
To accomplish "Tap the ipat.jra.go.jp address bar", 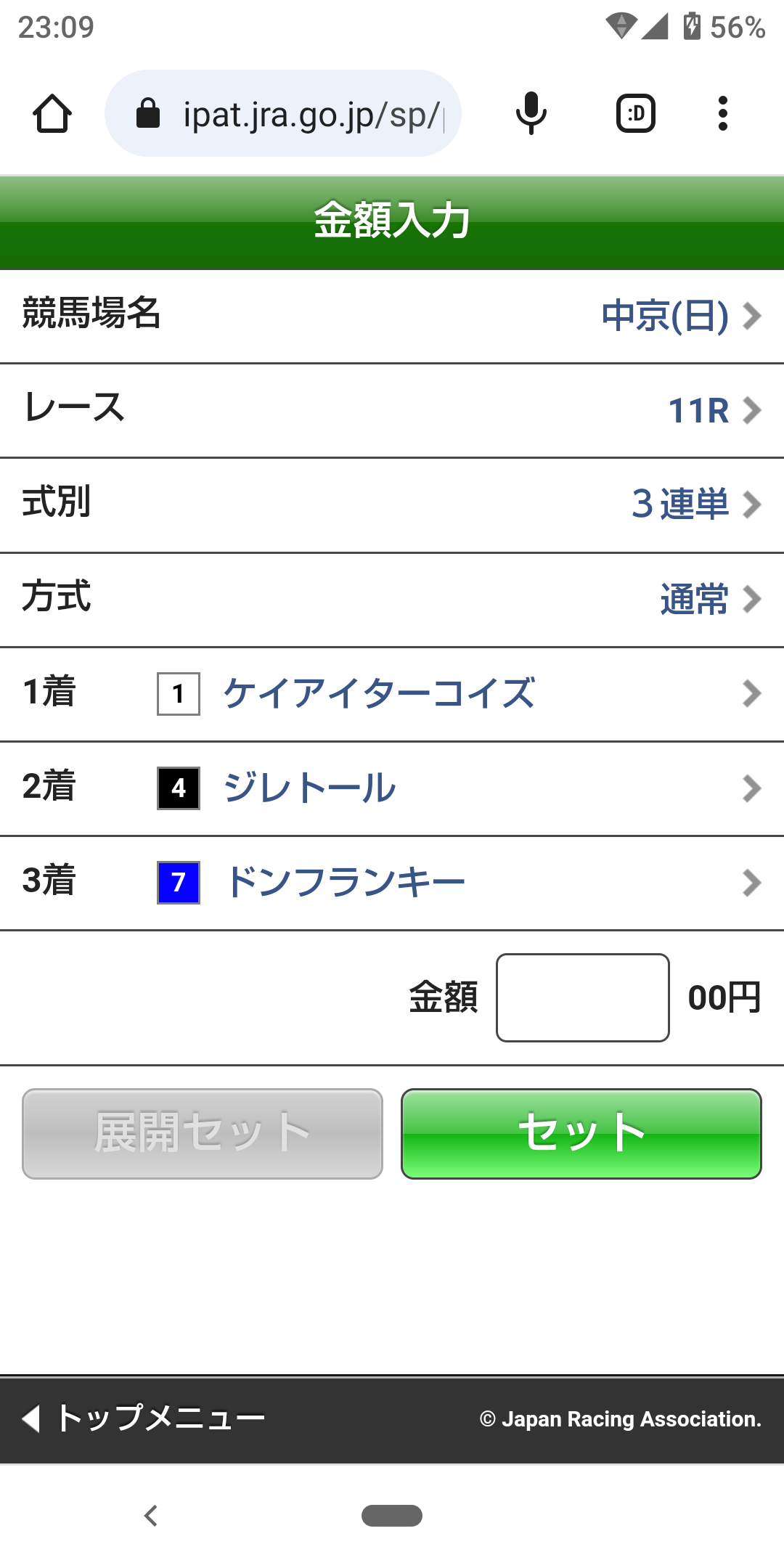I will click(290, 114).
